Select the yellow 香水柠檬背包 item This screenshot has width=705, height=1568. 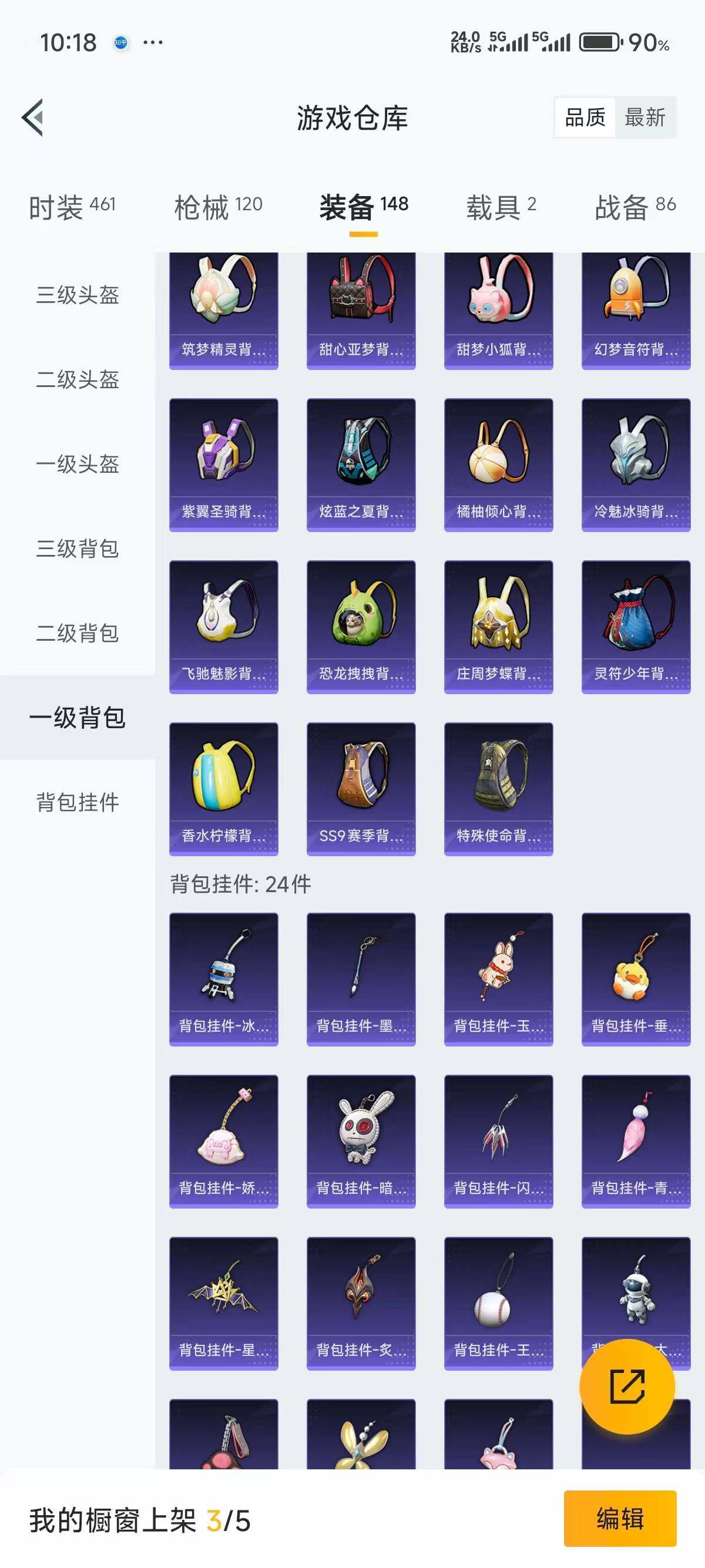223,788
